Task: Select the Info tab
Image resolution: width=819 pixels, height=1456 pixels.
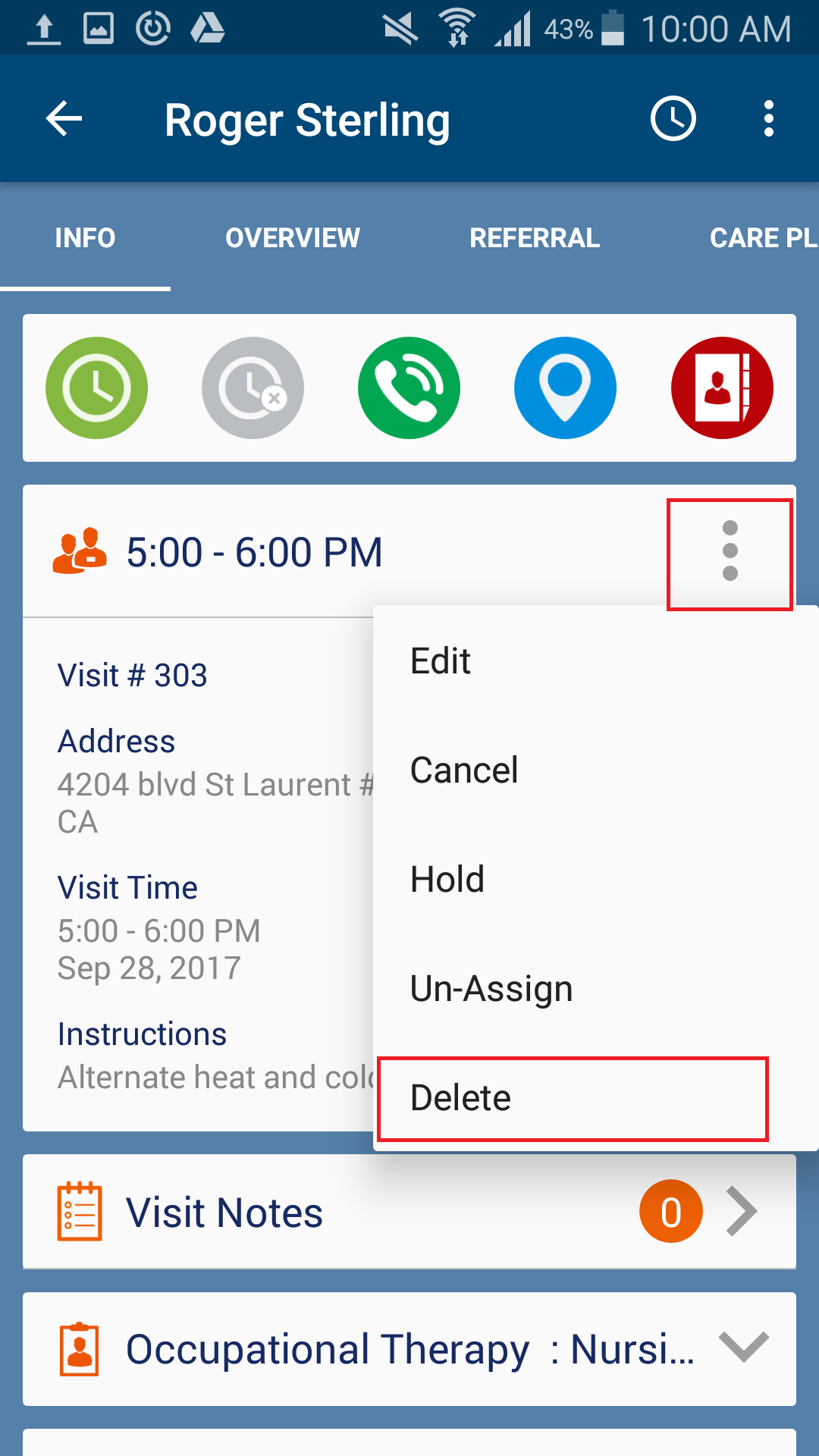Action: (85, 238)
